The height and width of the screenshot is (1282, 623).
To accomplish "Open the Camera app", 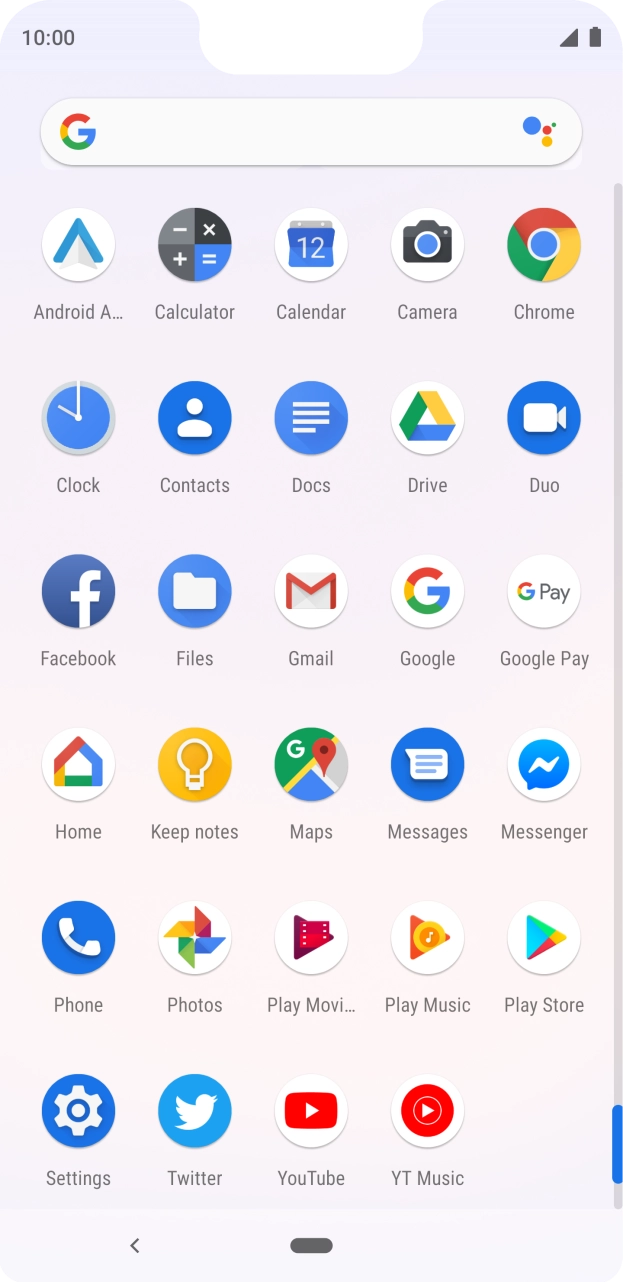I will click(x=427, y=245).
